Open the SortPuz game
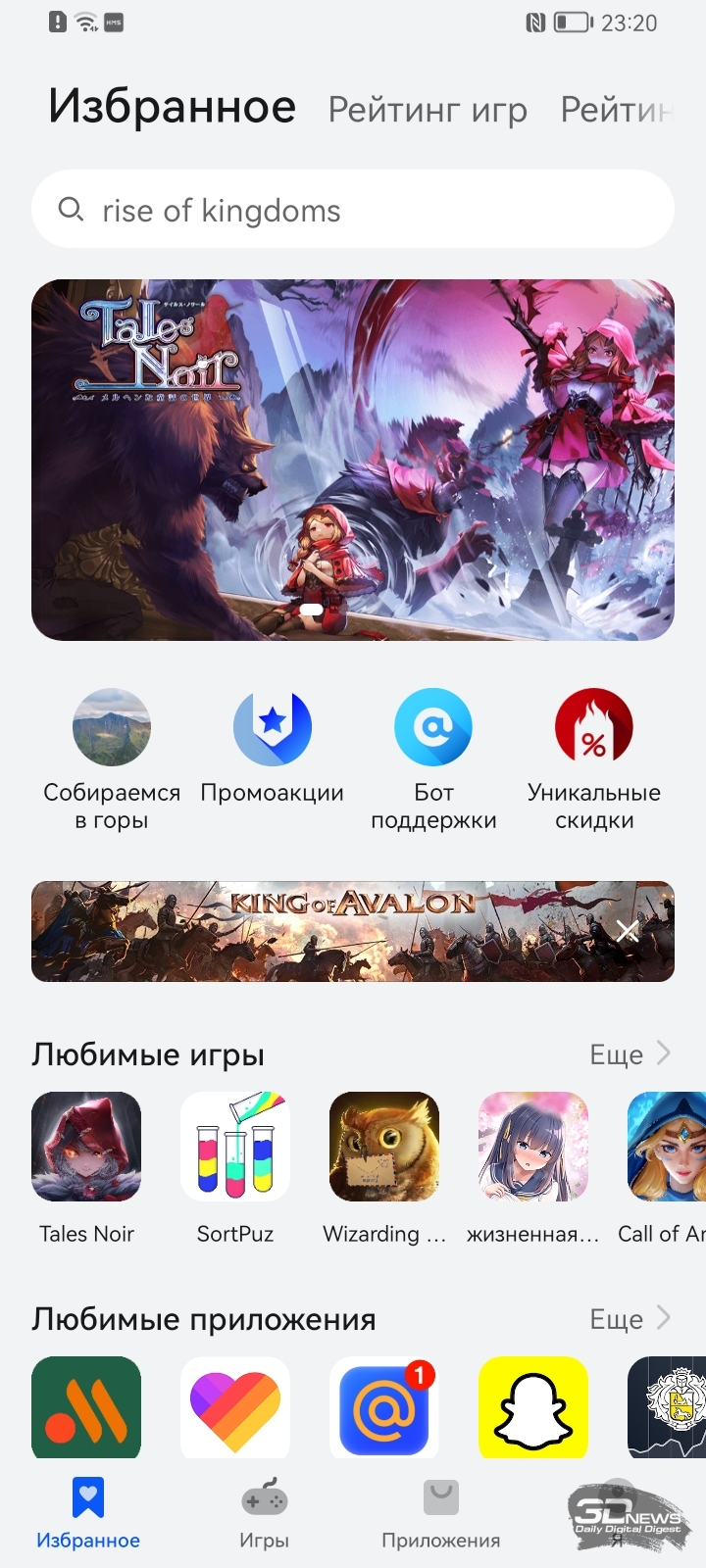This screenshot has height=1568, width=706. (235, 1147)
